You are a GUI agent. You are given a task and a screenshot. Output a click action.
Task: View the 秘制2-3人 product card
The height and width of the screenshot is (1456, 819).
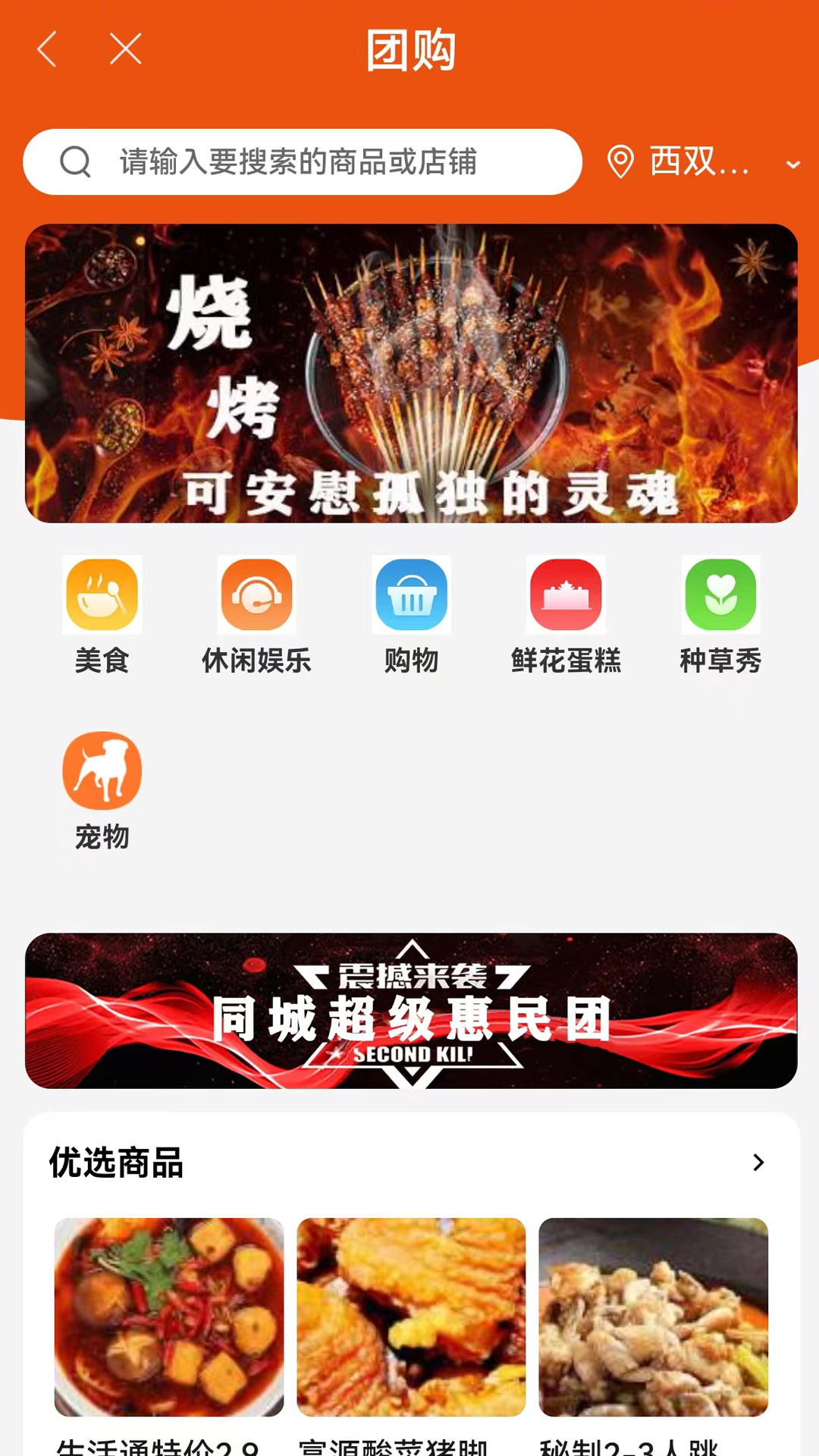(653, 1317)
